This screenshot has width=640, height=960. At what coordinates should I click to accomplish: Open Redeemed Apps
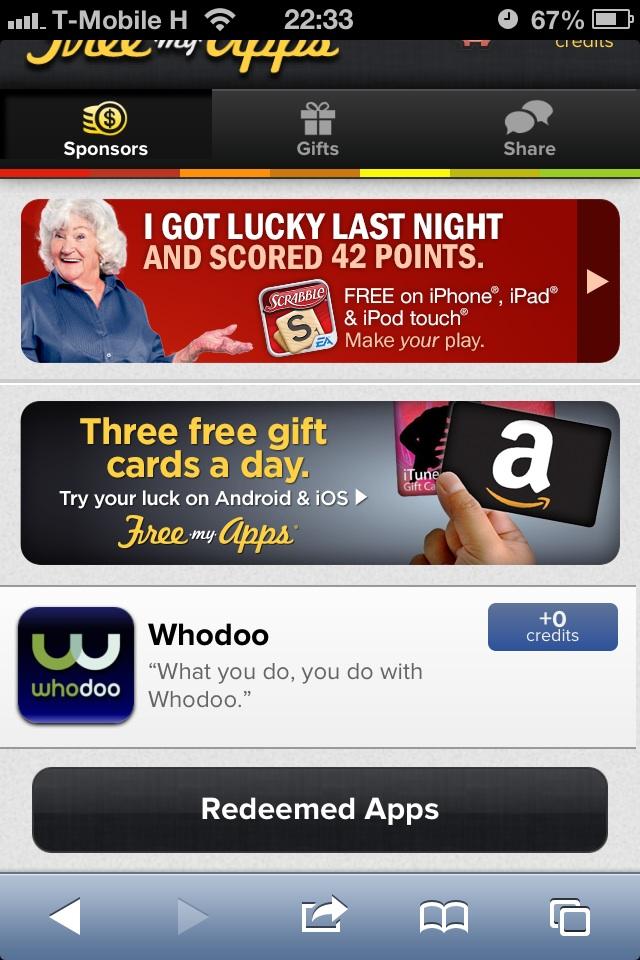[320, 809]
